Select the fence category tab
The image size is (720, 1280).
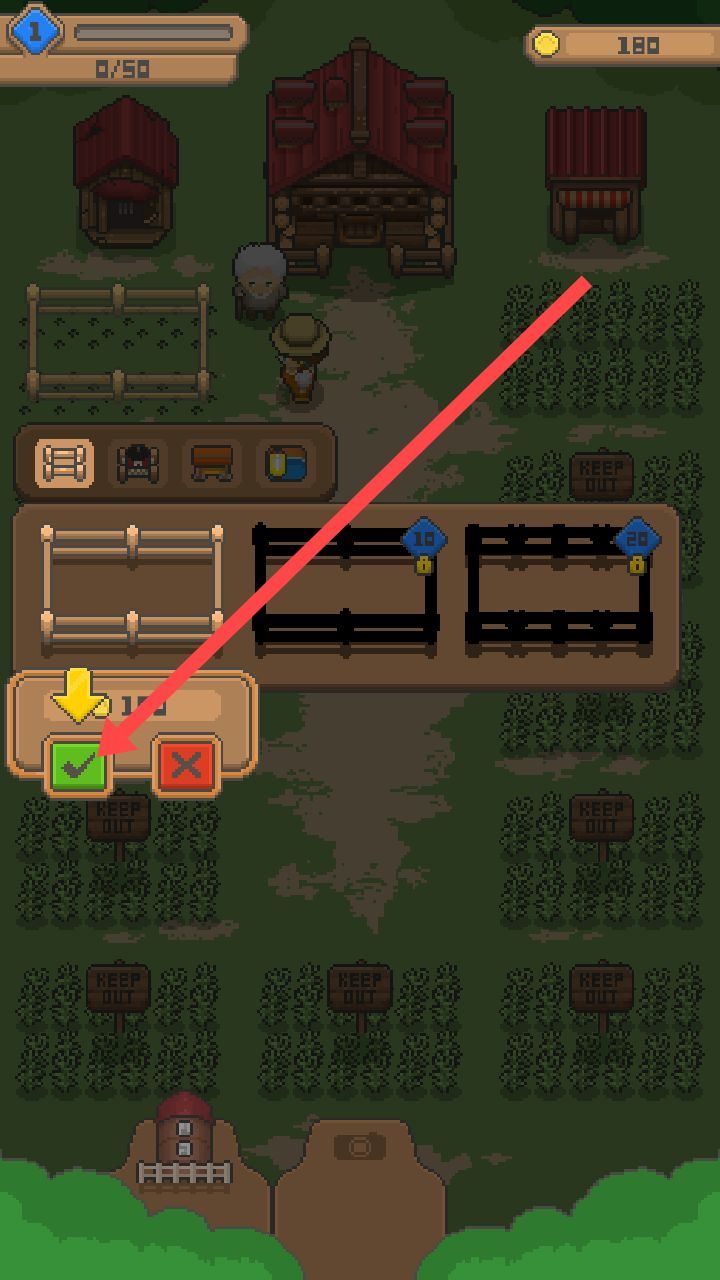[64, 463]
